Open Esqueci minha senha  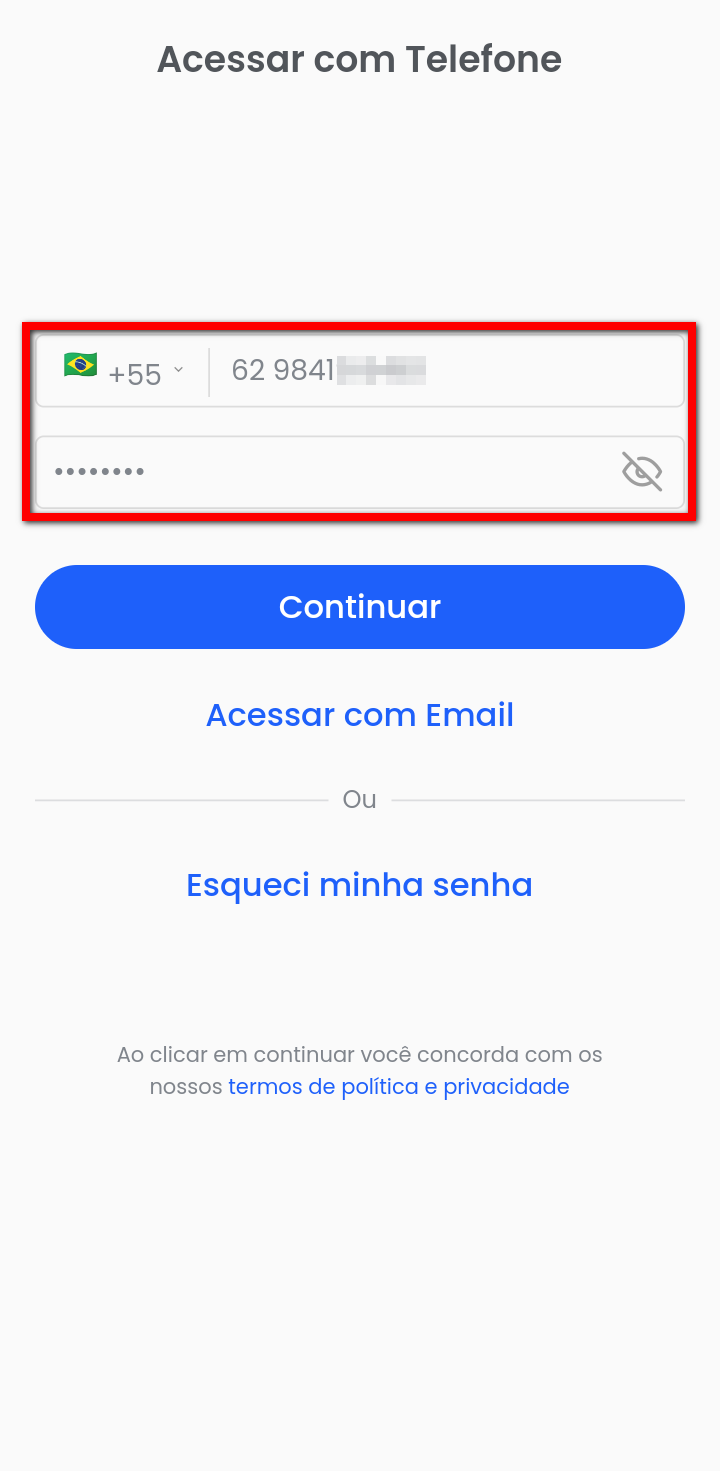click(x=360, y=885)
